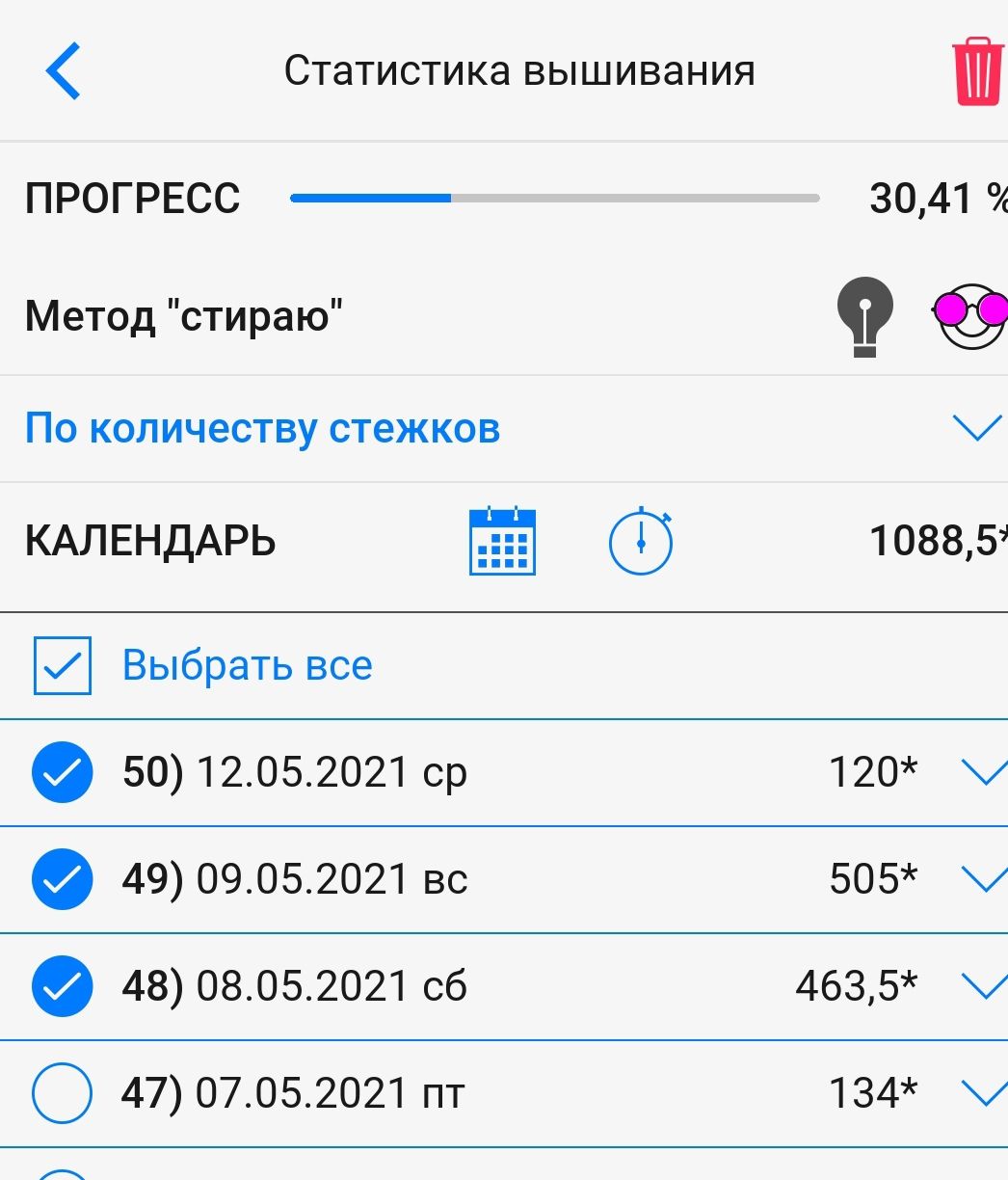Viewport: 1008px width, 1180px height.
Task: Expand details for 09.05.2021 entry
Action: [x=983, y=879]
